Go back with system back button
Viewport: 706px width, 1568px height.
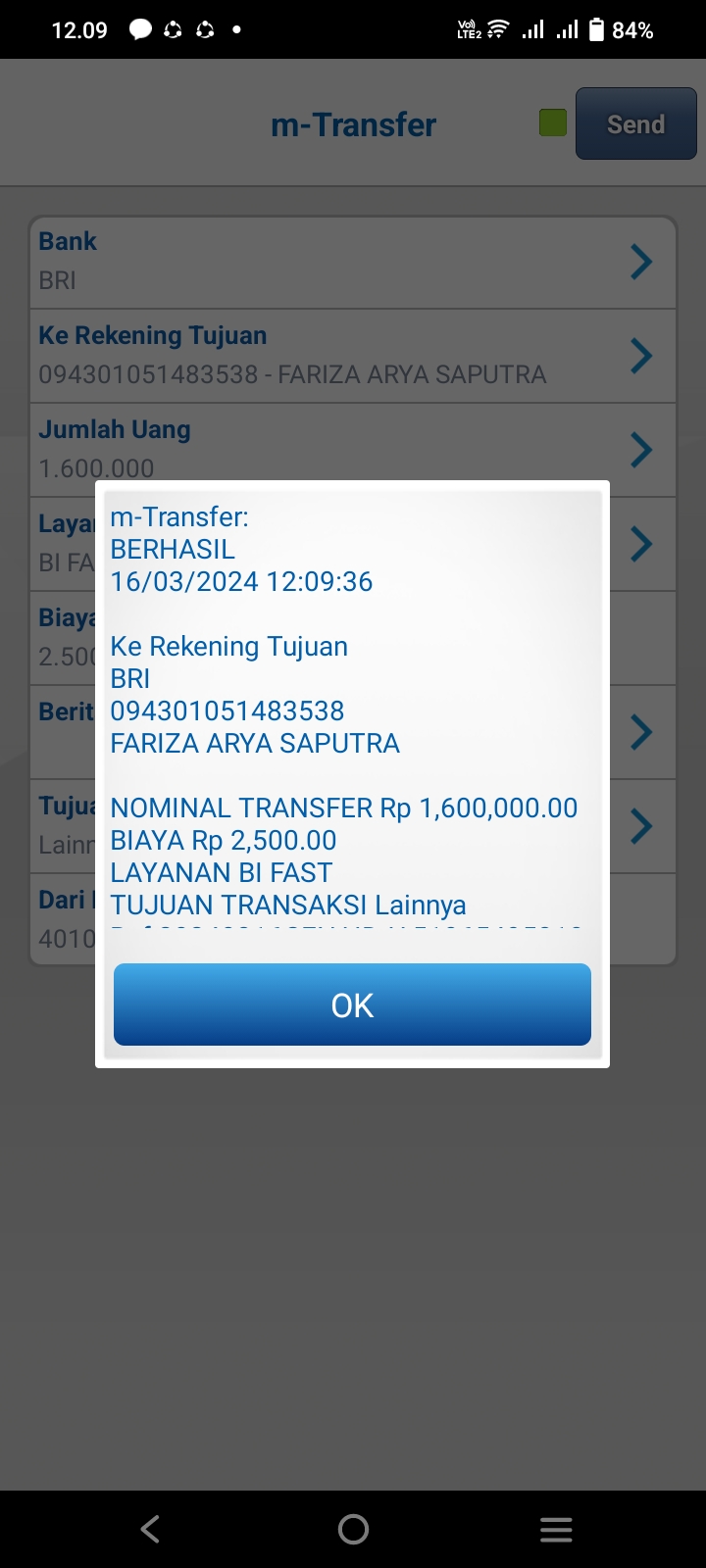pos(150,1529)
